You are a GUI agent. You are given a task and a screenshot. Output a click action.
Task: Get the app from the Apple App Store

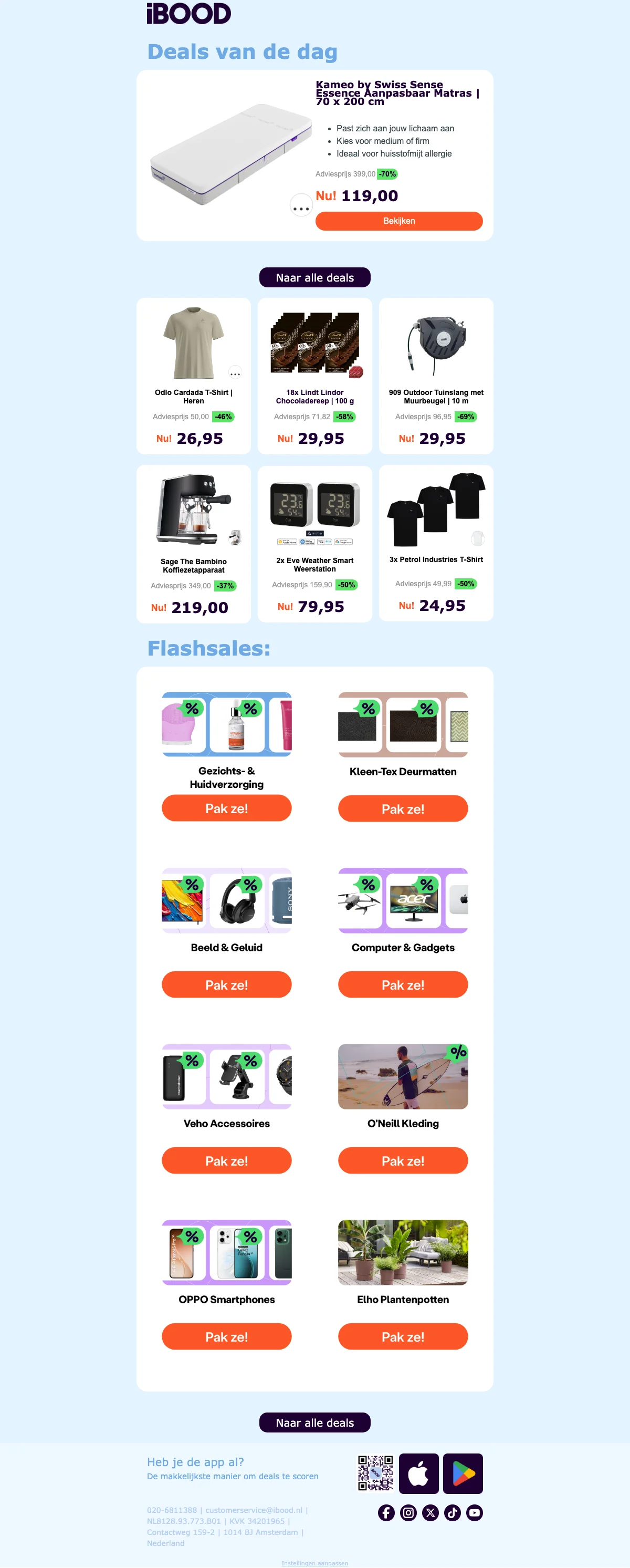tap(418, 1473)
